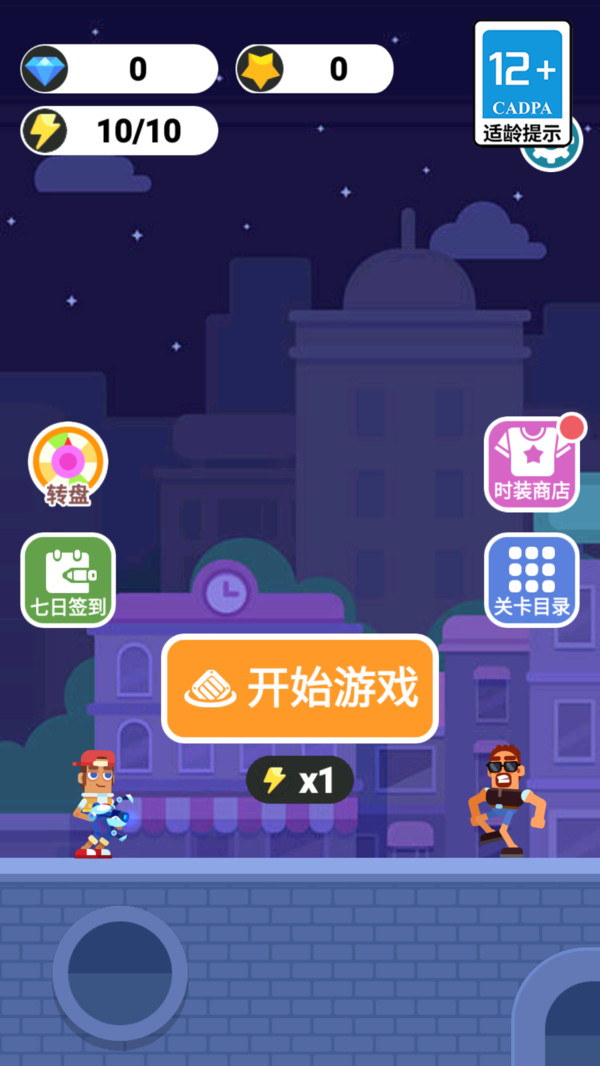The height and width of the screenshot is (1066, 600).
Task: Start the game with 开始游戏
Action: 300,688
